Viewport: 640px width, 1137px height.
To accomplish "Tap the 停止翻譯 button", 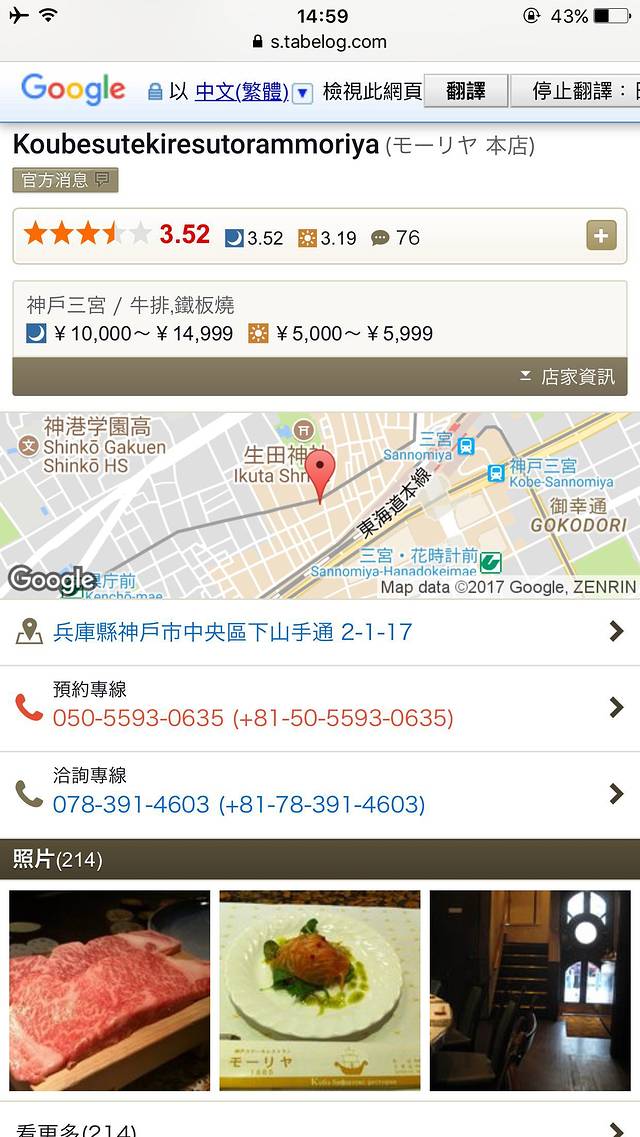I will coord(578,91).
